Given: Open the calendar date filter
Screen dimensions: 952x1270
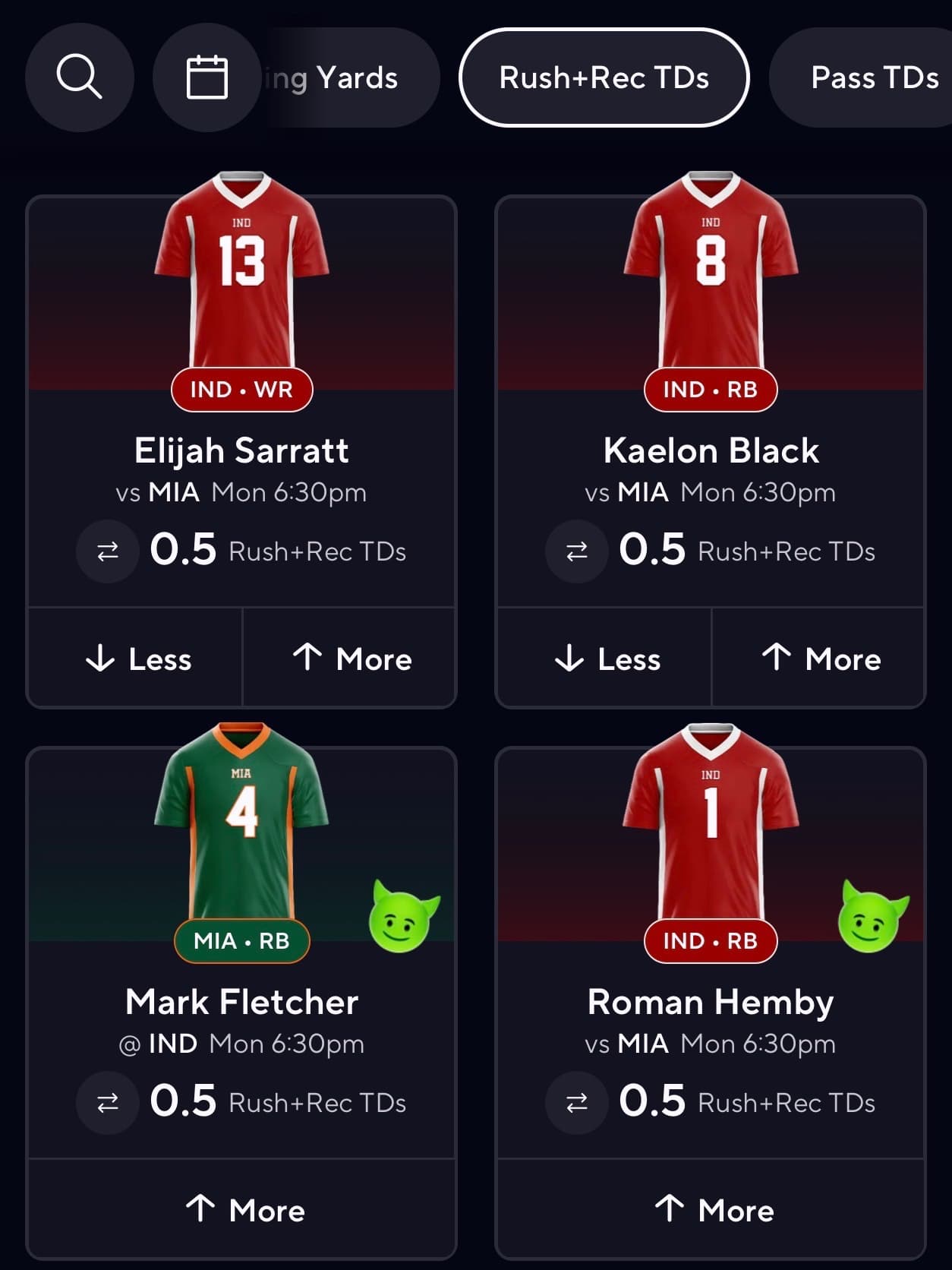Looking at the screenshot, I should point(206,77).
